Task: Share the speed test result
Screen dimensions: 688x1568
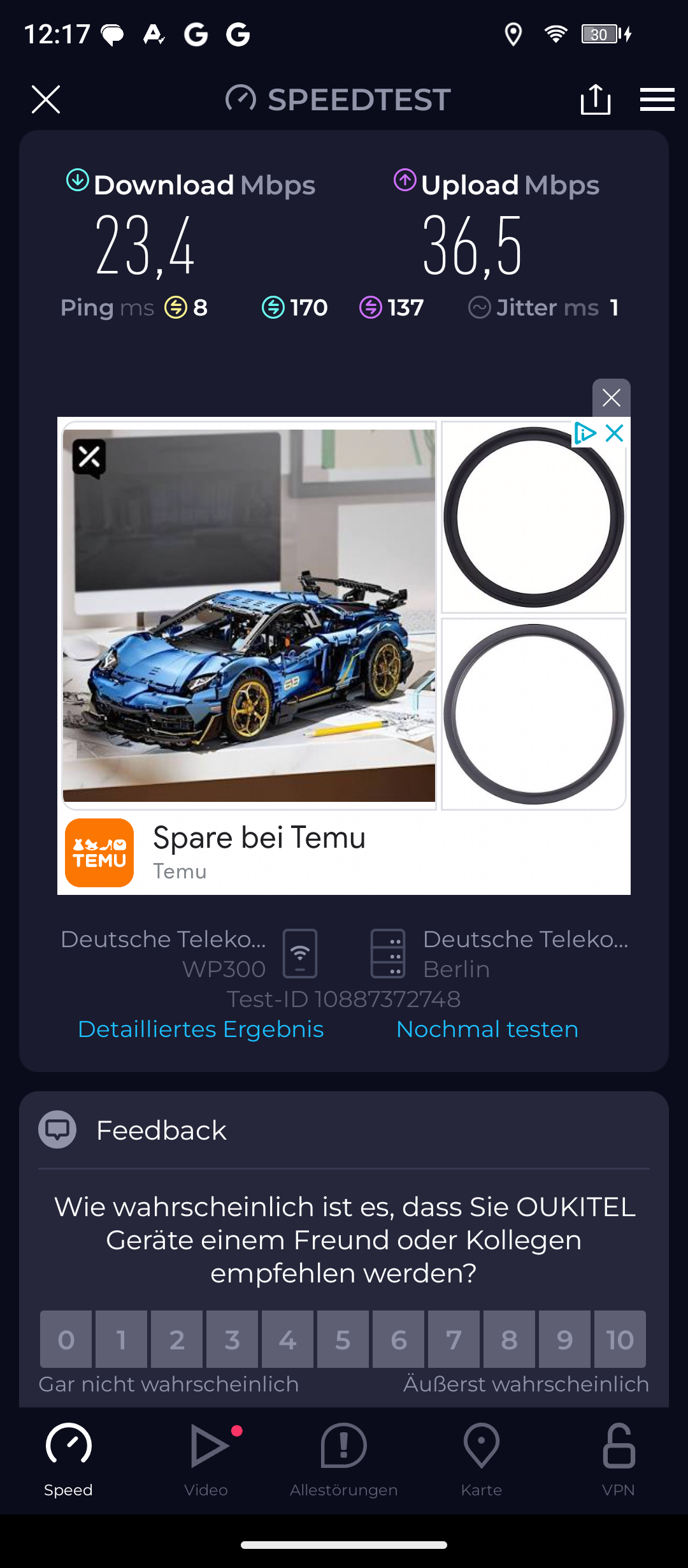Action: coord(596,99)
